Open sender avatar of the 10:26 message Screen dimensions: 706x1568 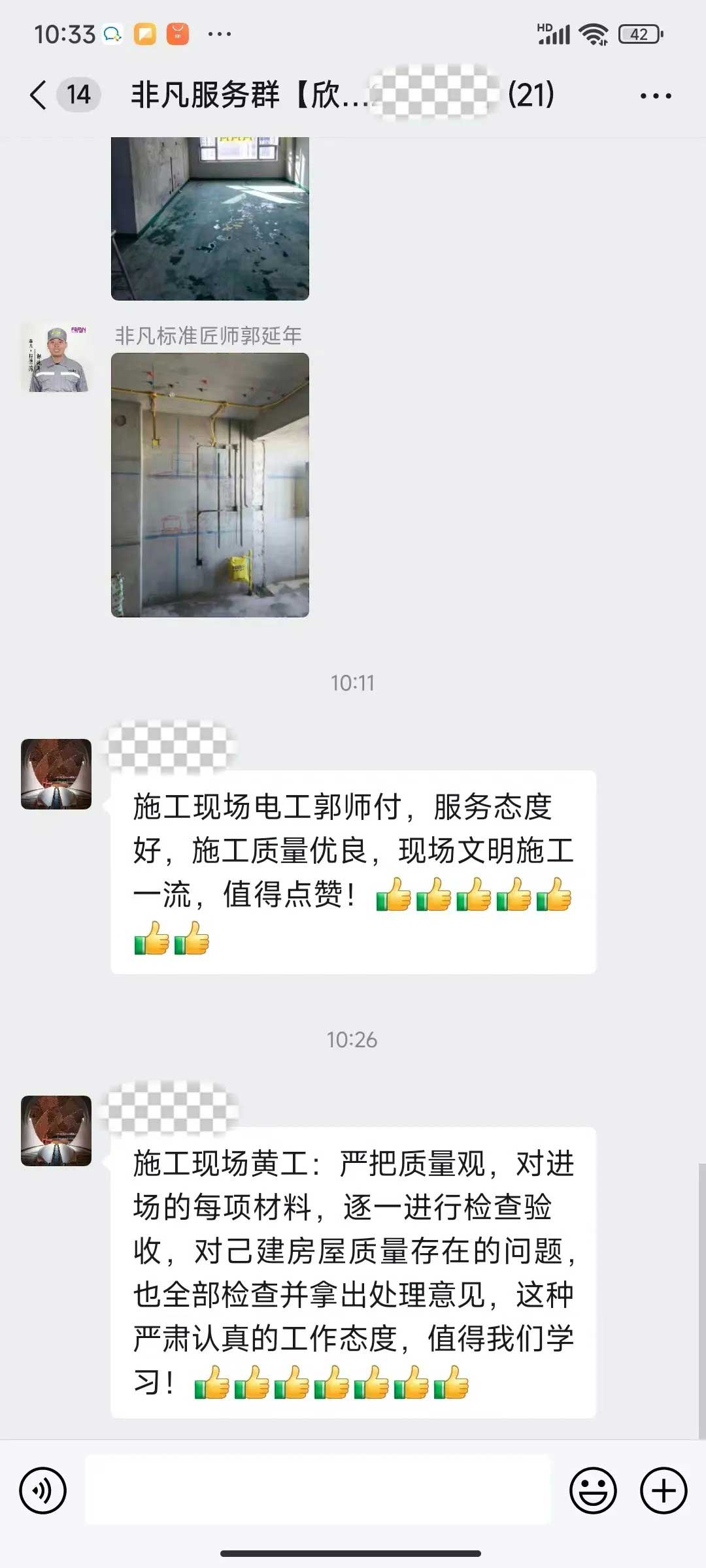click(x=56, y=1130)
